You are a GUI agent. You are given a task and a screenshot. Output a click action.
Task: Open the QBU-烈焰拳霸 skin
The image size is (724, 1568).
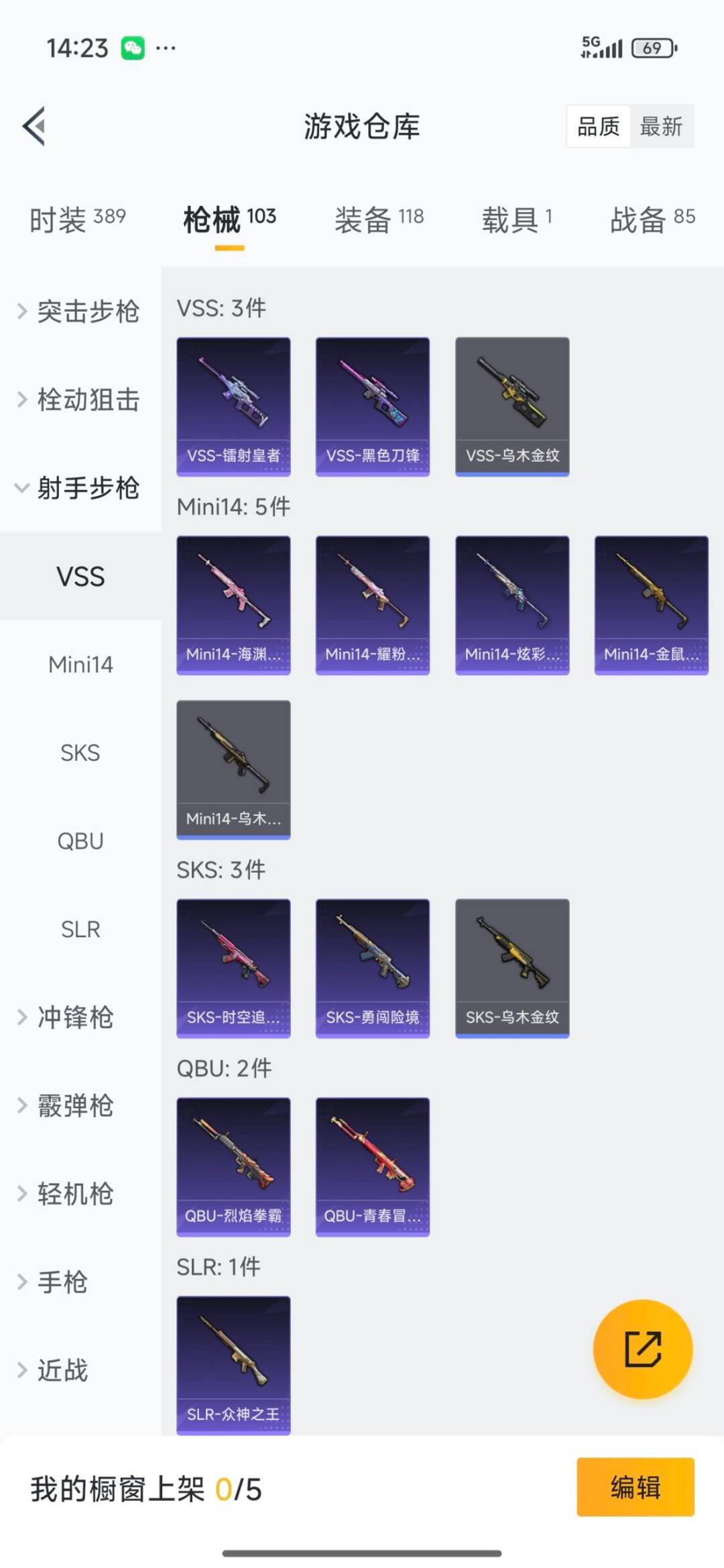[233, 1166]
